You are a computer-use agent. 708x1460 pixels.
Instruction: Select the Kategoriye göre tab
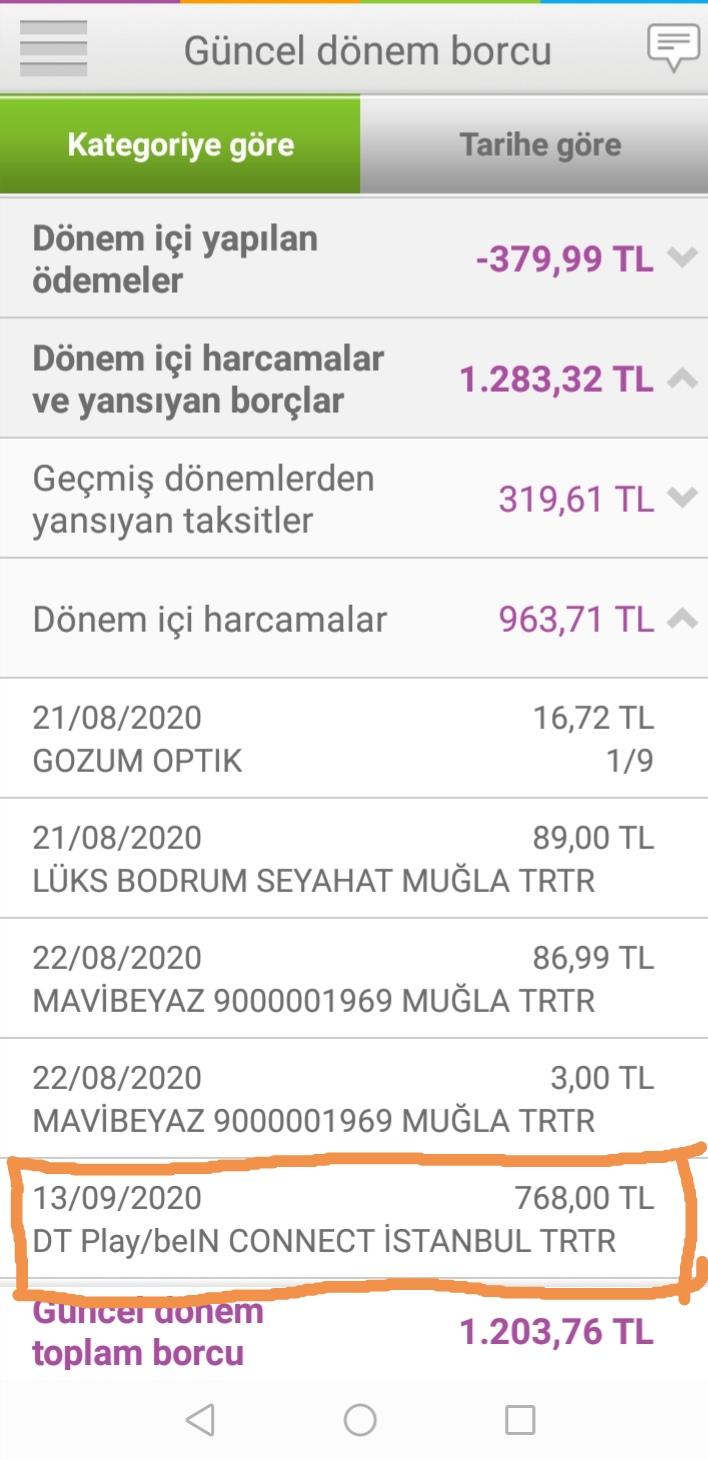point(180,145)
